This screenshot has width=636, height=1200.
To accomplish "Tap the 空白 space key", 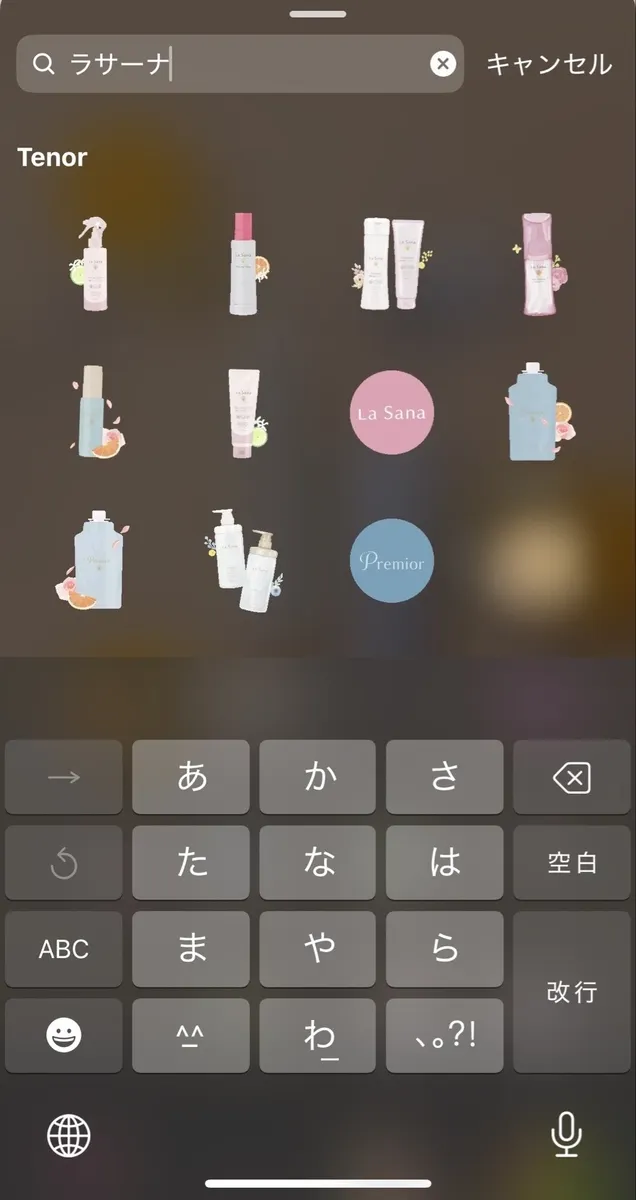I will (572, 863).
